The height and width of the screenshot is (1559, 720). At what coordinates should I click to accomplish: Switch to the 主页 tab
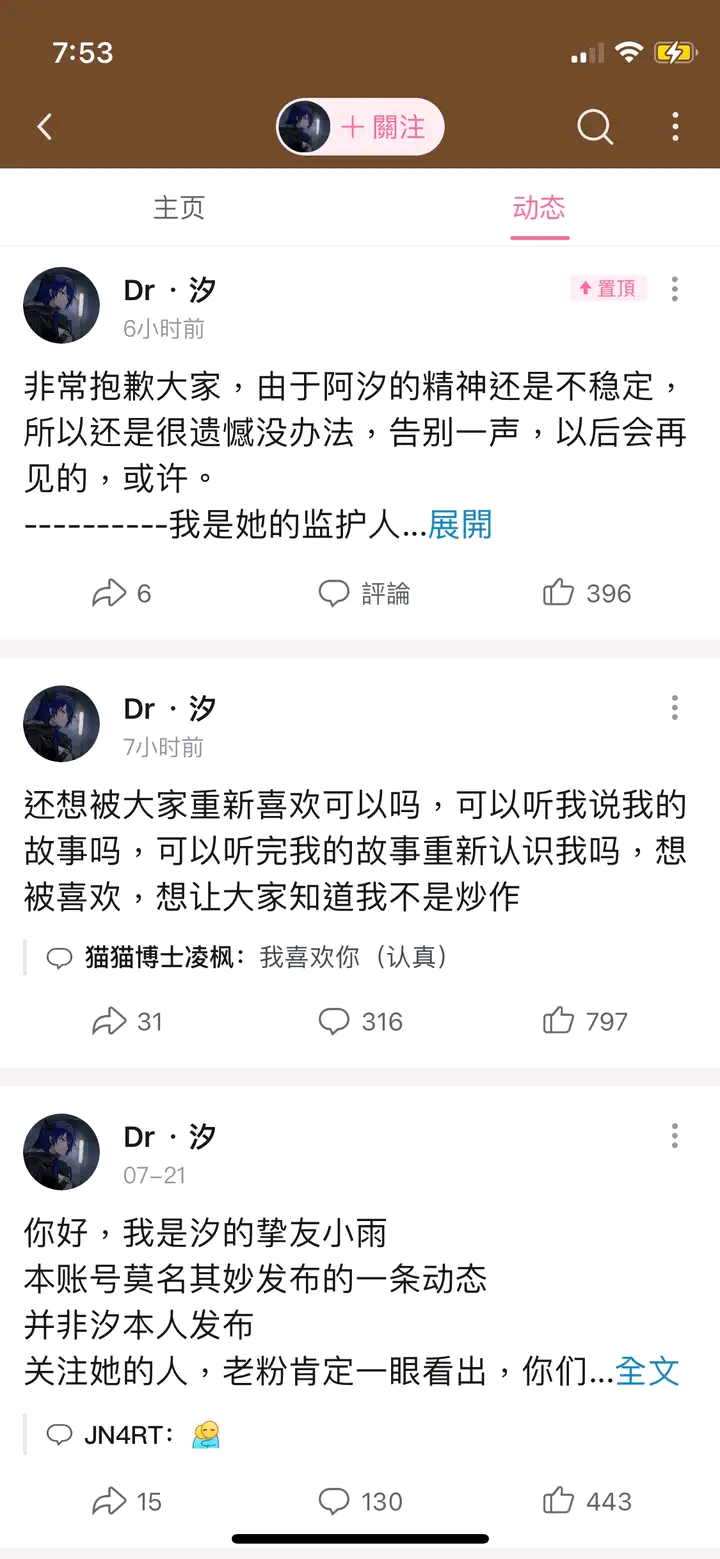(179, 208)
